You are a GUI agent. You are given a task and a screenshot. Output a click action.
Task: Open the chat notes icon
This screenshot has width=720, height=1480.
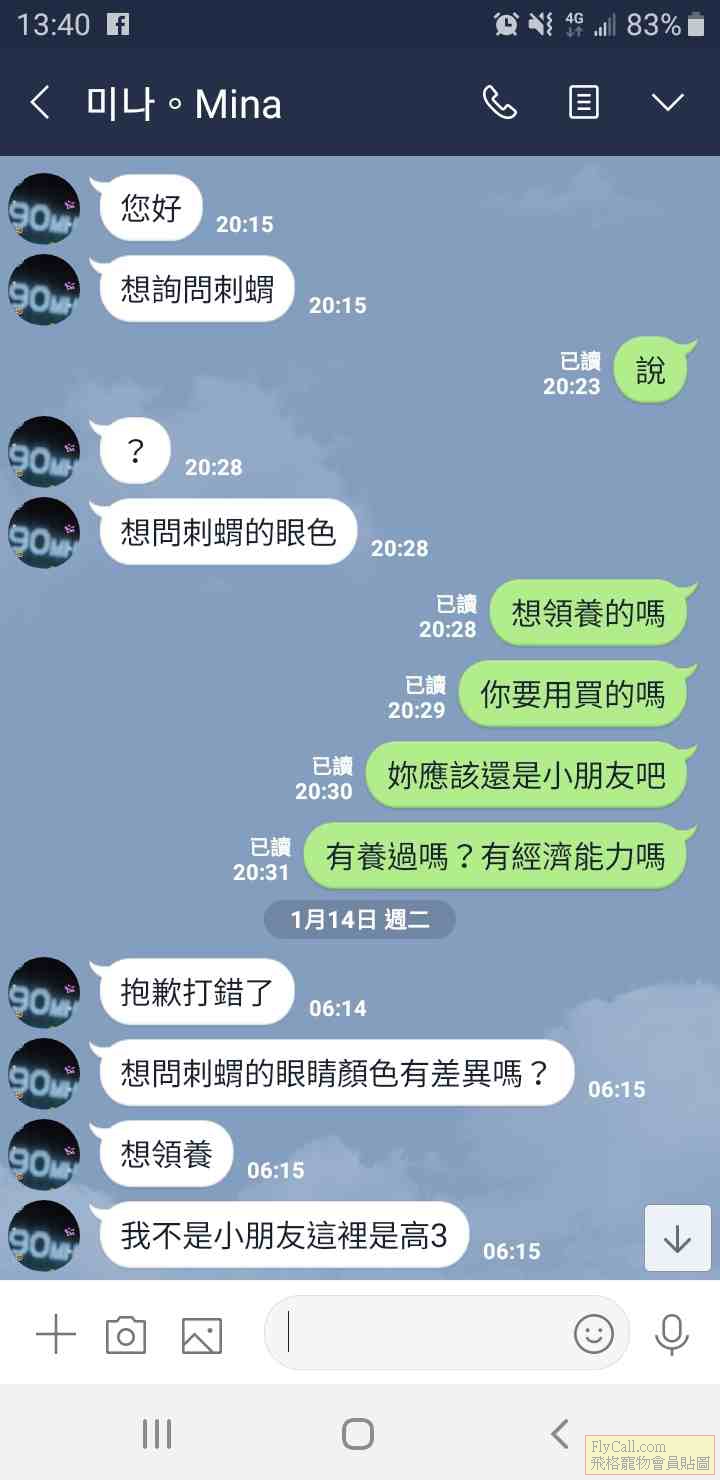tap(584, 103)
